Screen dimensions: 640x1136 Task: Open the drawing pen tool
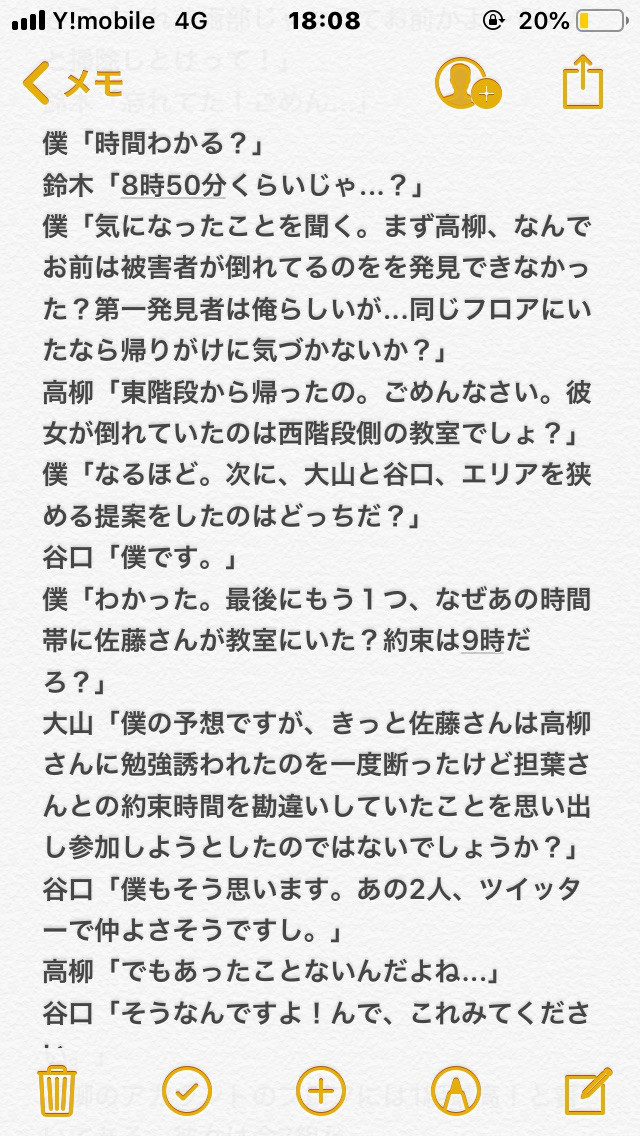456,1091
